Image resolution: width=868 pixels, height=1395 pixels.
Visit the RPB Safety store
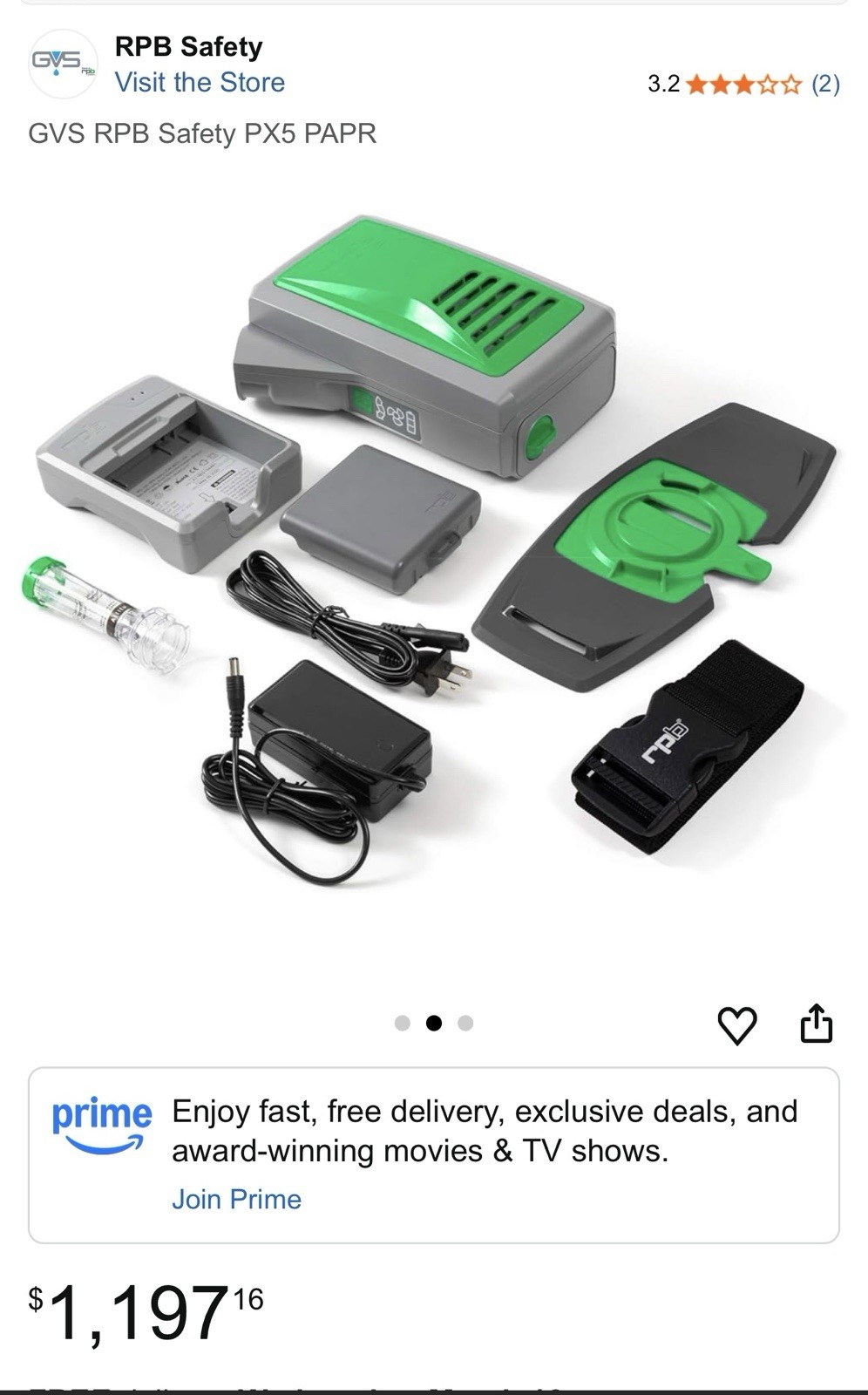tap(200, 83)
